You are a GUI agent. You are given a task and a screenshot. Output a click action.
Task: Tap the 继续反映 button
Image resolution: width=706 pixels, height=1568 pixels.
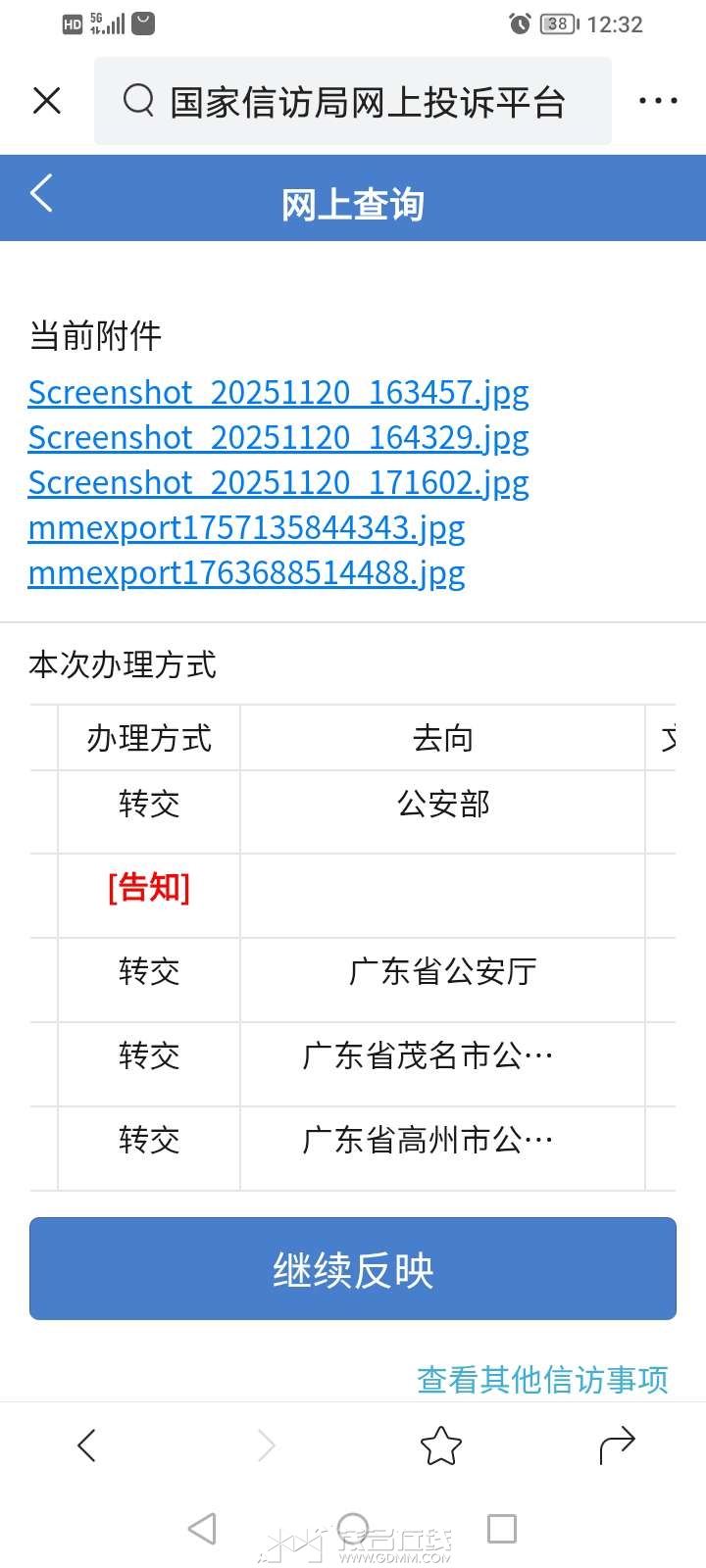tap(353, 1269)
